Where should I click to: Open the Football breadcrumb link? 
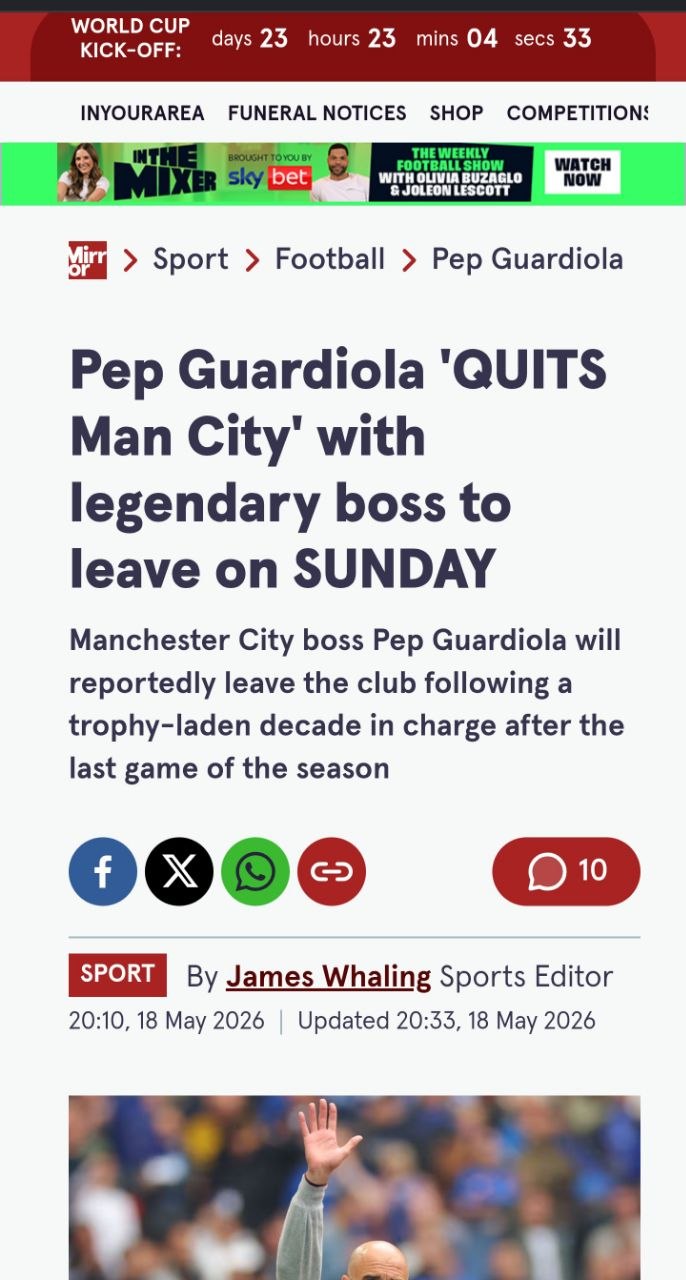[x=330, y=260]
